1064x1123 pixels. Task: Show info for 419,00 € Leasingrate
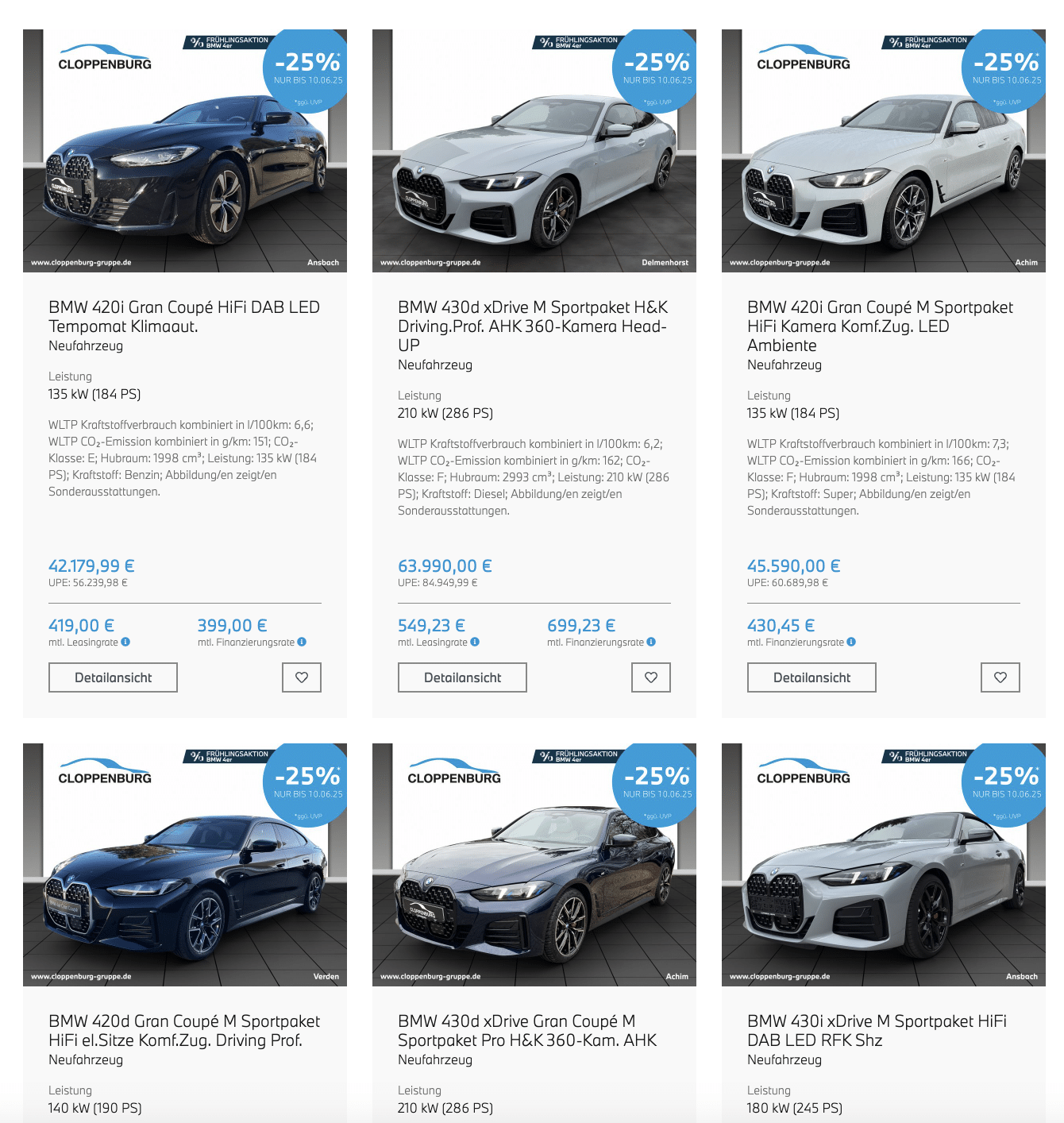(125, 642)
